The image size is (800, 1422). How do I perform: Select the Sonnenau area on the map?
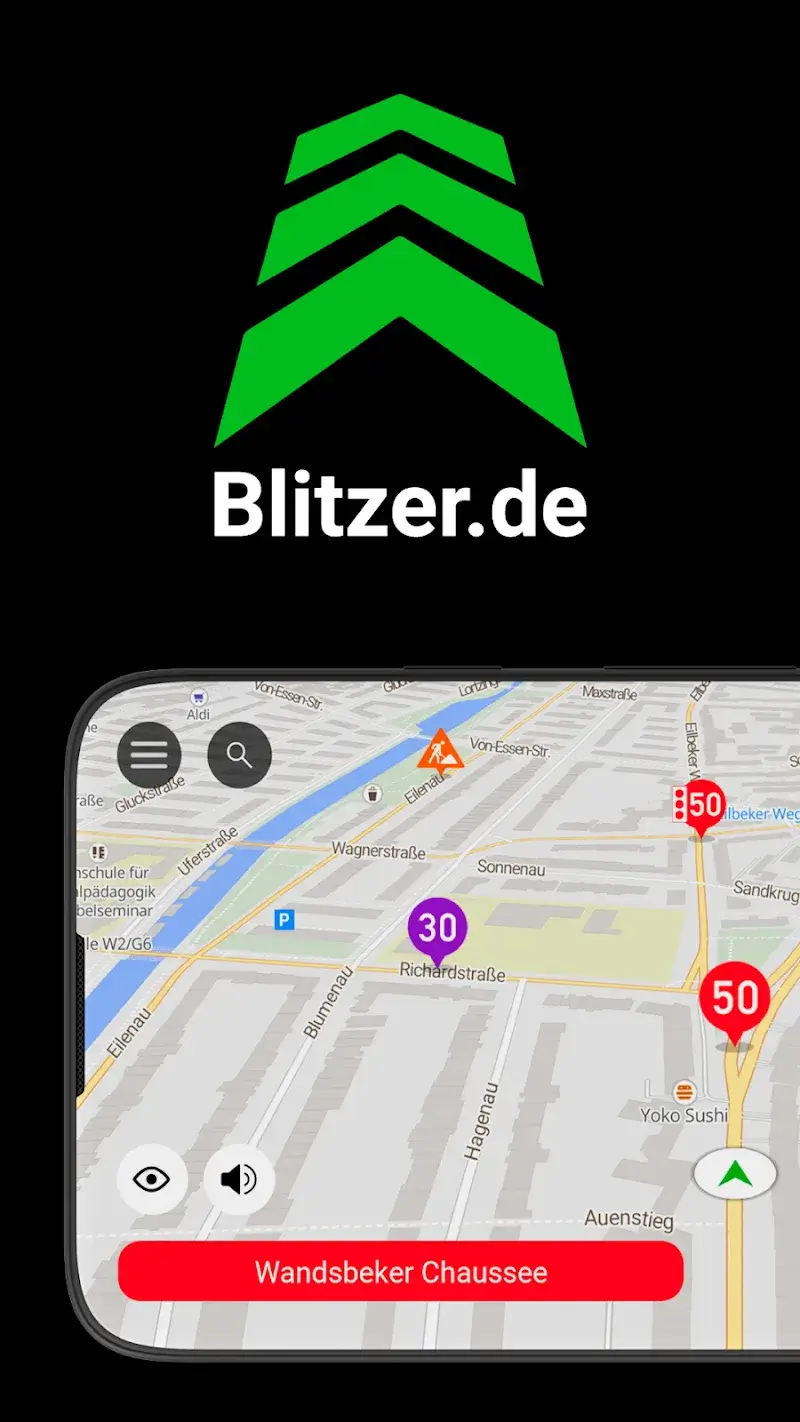(x=512, y=869)
